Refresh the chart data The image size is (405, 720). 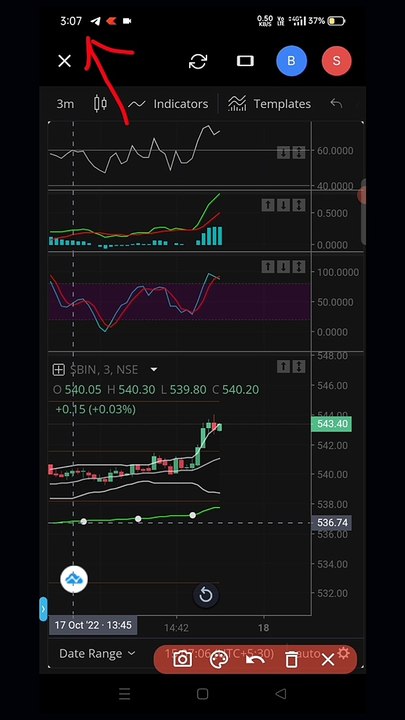[198, 61]
